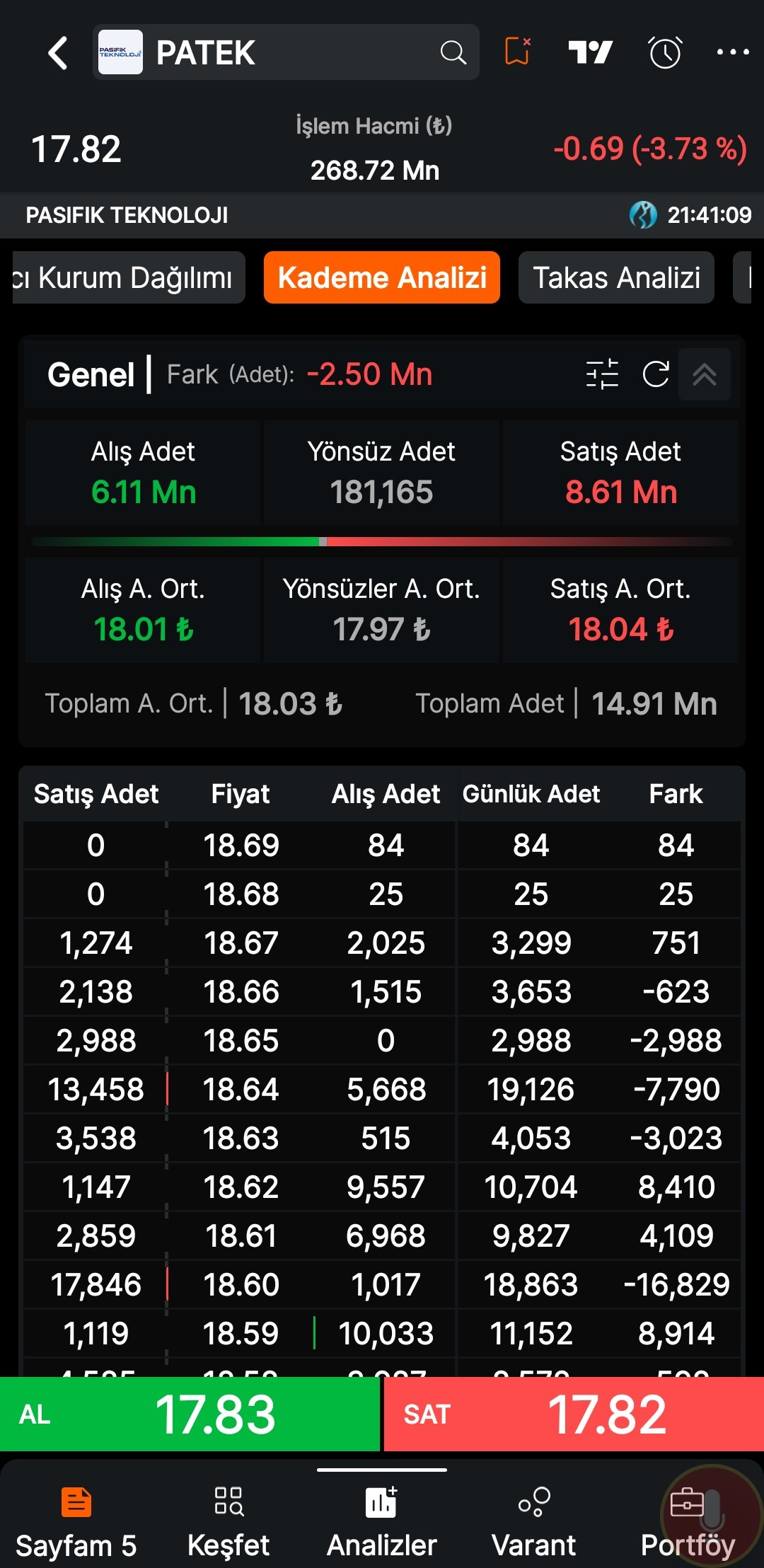Image resolution: width=764 pixels, height=1568 pixels.
Task: Open Kademe Analizi filter settings
Action: pyautogui.click(x=602, y=374)
